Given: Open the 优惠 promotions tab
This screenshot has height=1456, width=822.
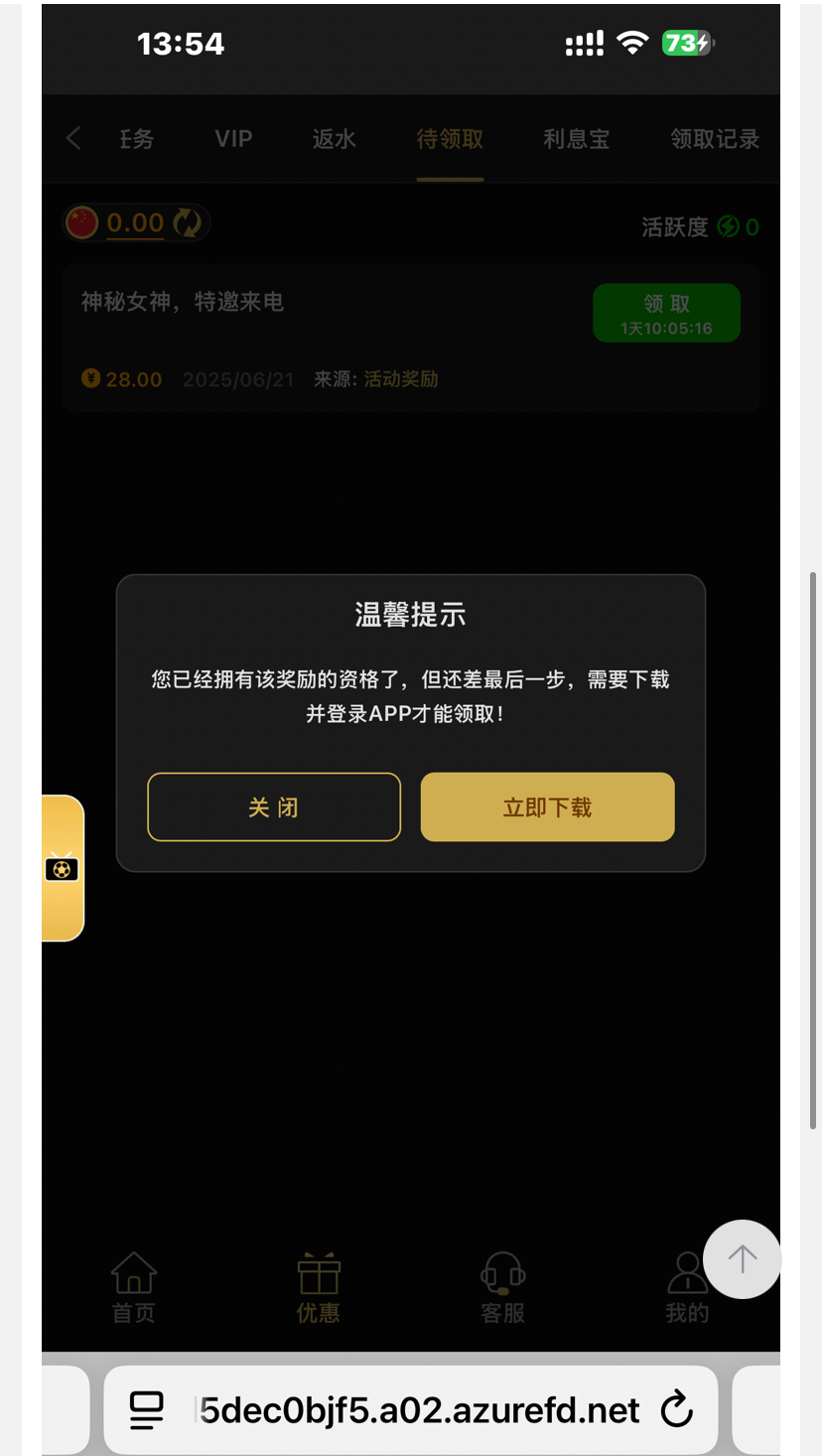Looking at the screenshot, I should (x=319, y=1288).
